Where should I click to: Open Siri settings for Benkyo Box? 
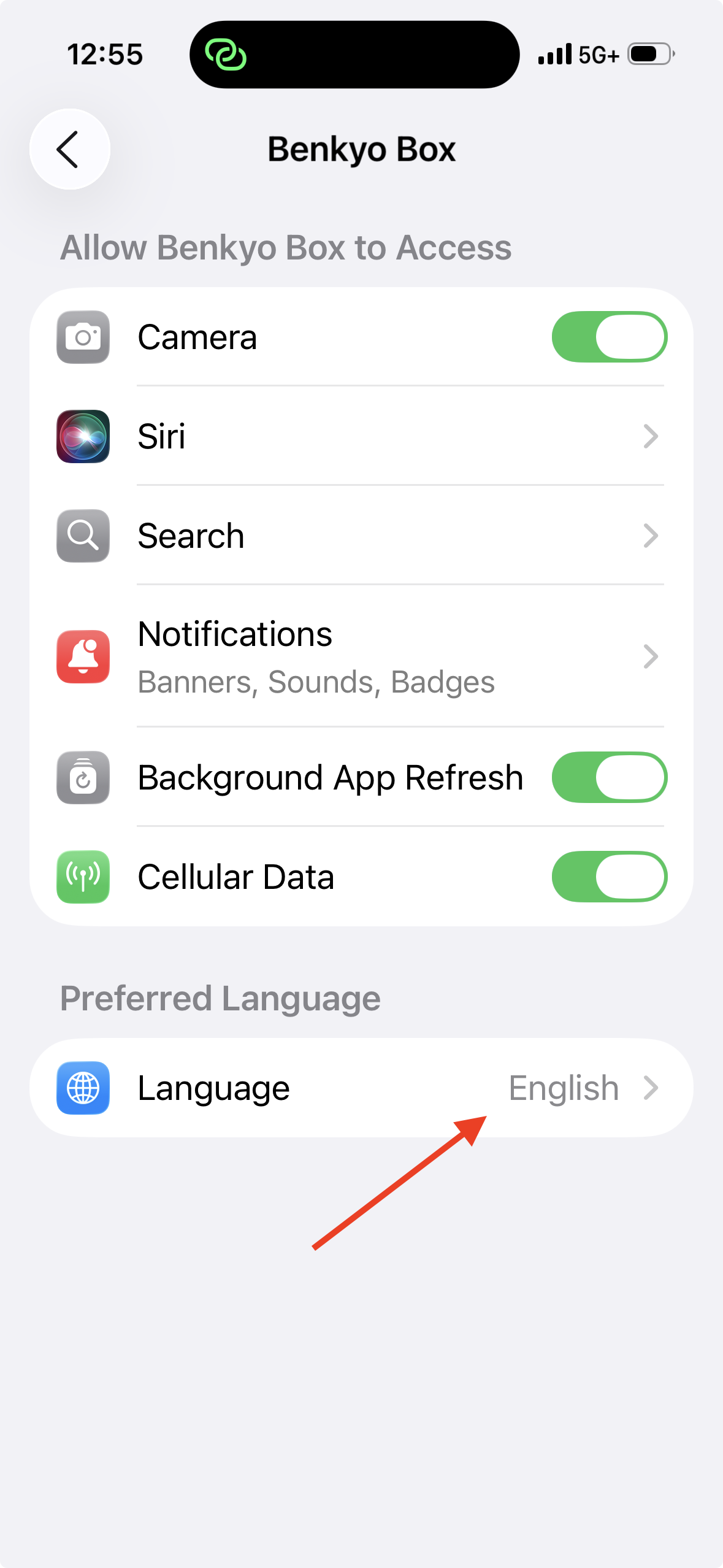[361, 436]
